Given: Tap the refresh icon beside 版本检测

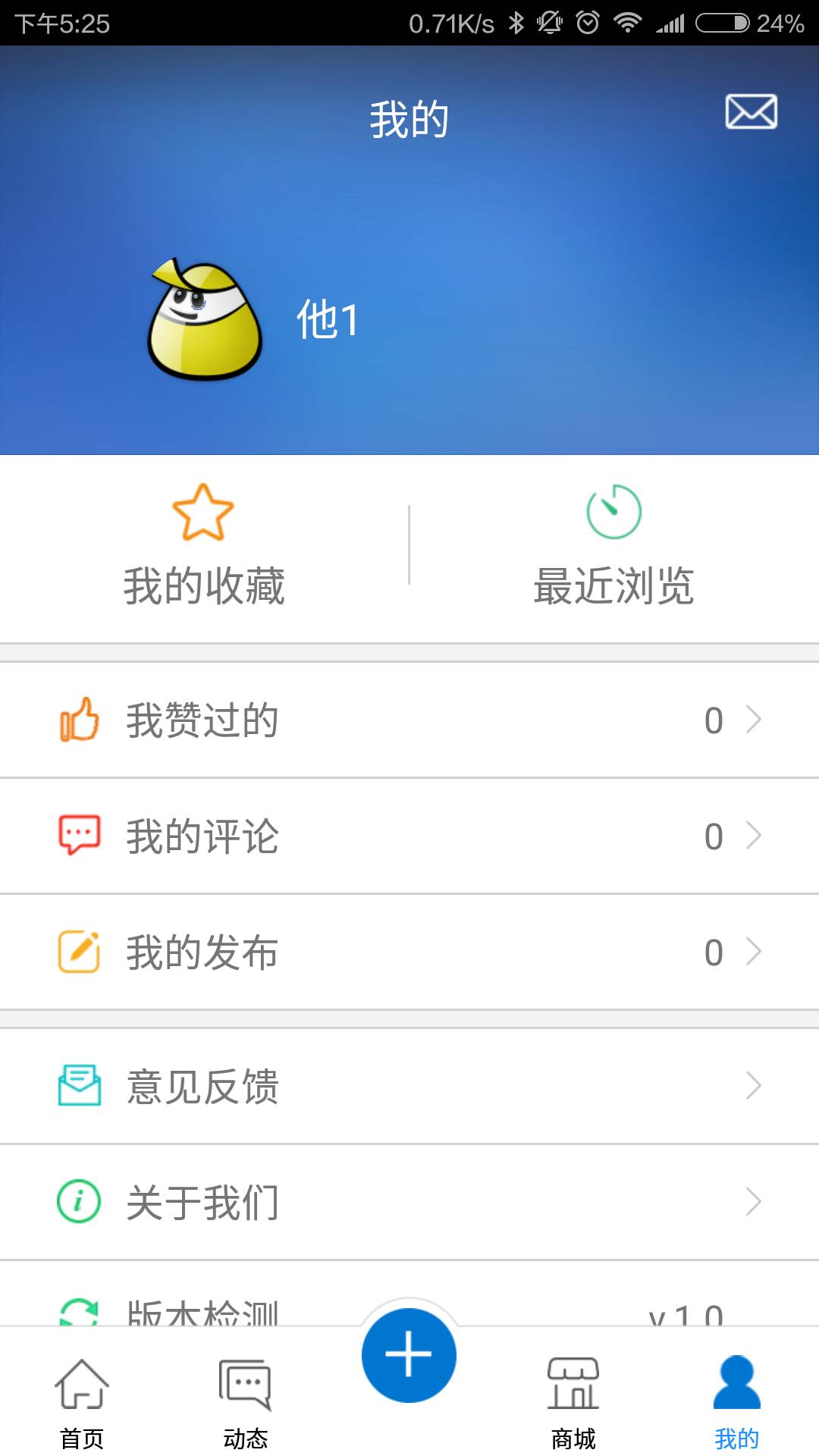Looking at the screenshot, I should (80, 1310).
